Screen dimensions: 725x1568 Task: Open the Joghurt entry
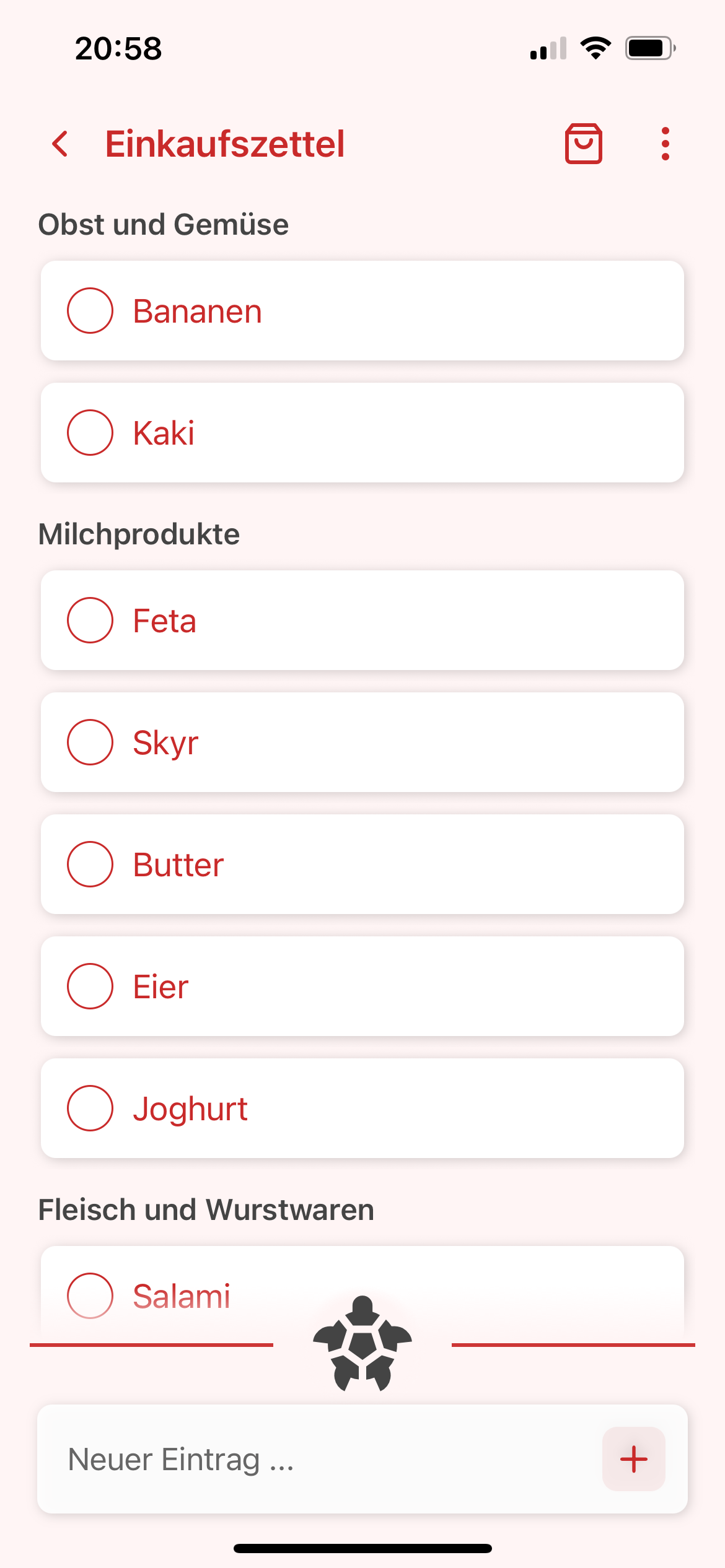coord(362,1108)
